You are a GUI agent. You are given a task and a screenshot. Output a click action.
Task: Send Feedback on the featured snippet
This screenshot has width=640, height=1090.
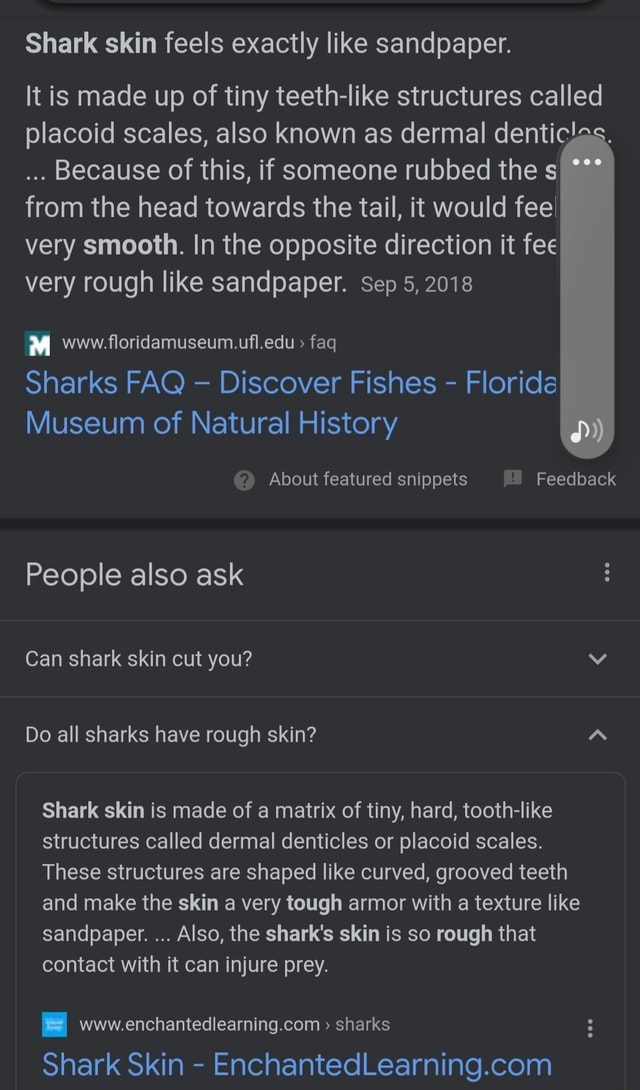tap(560, 479)
